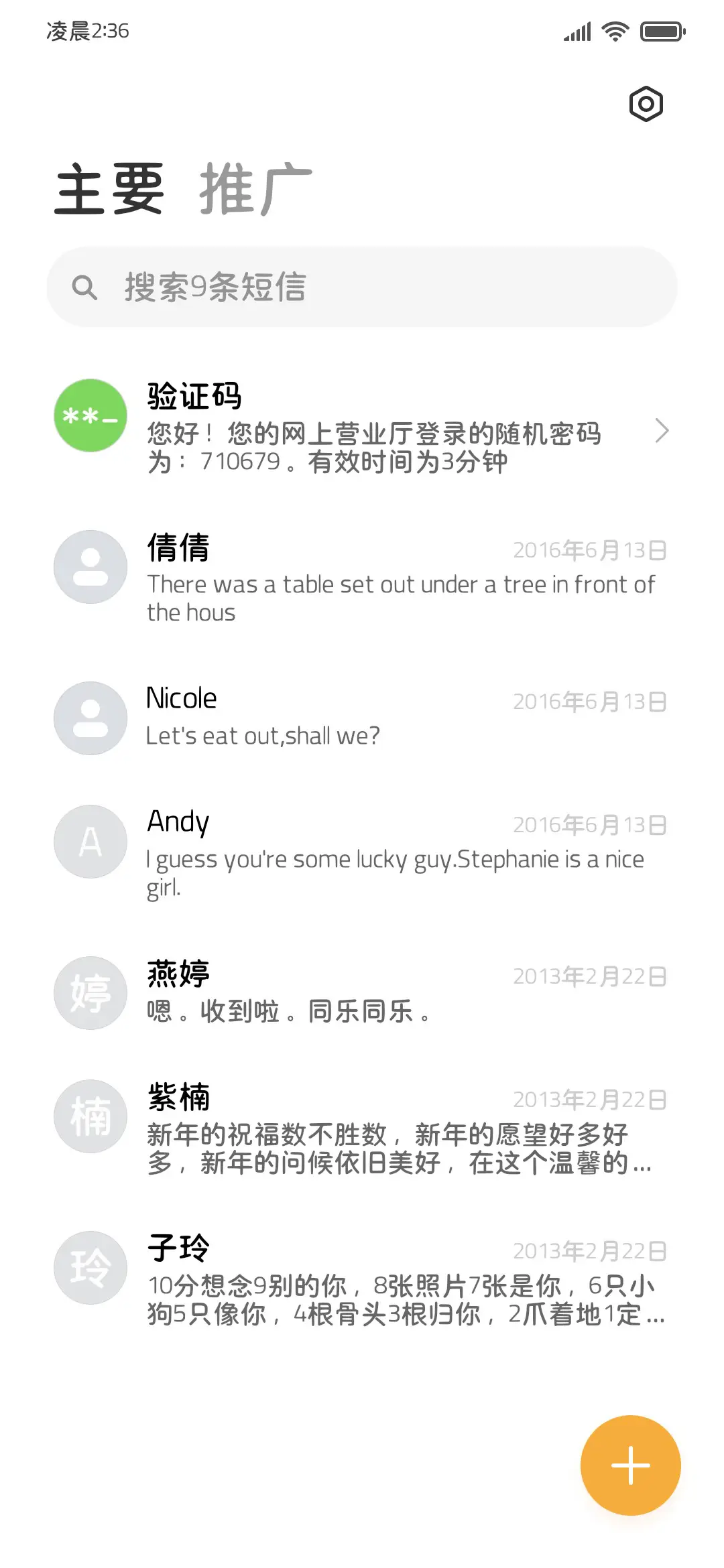Click 倩倩's contact avatar
This screenshot has height=1568, width=724.
90,566
